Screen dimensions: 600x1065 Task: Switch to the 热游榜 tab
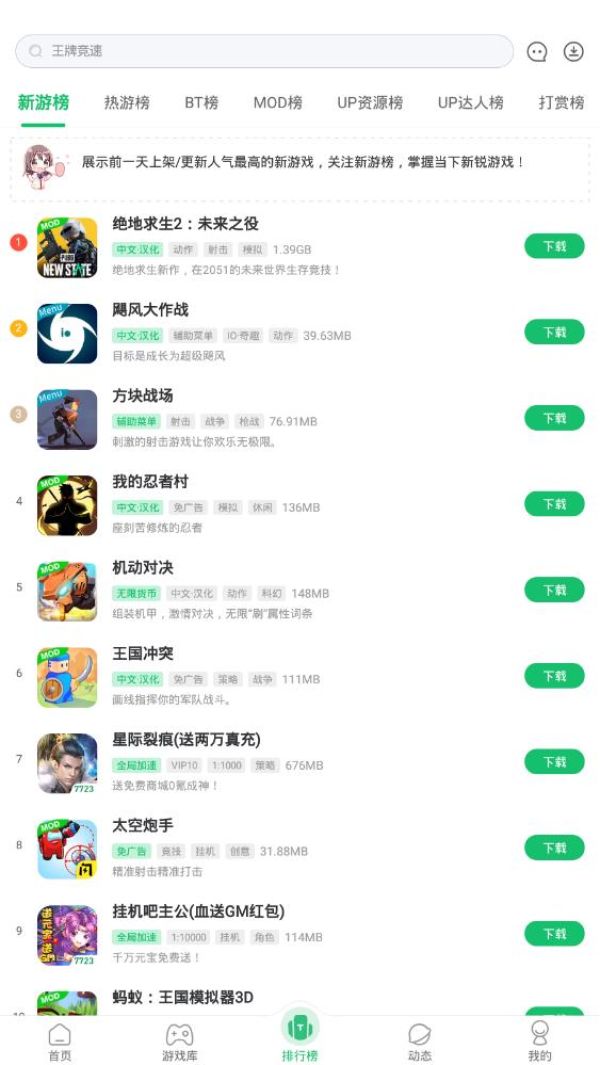(127, 102)
